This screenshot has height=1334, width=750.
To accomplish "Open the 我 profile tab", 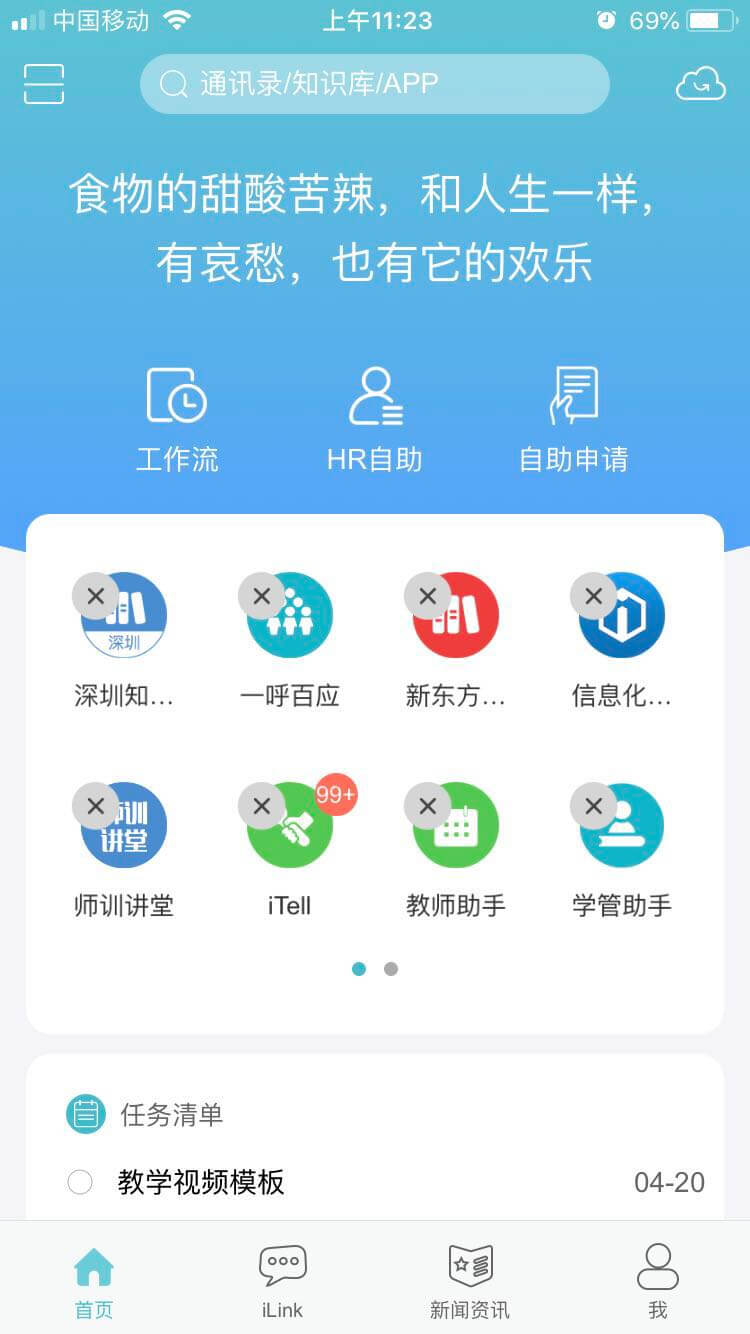I will (x=657, y=1280).
